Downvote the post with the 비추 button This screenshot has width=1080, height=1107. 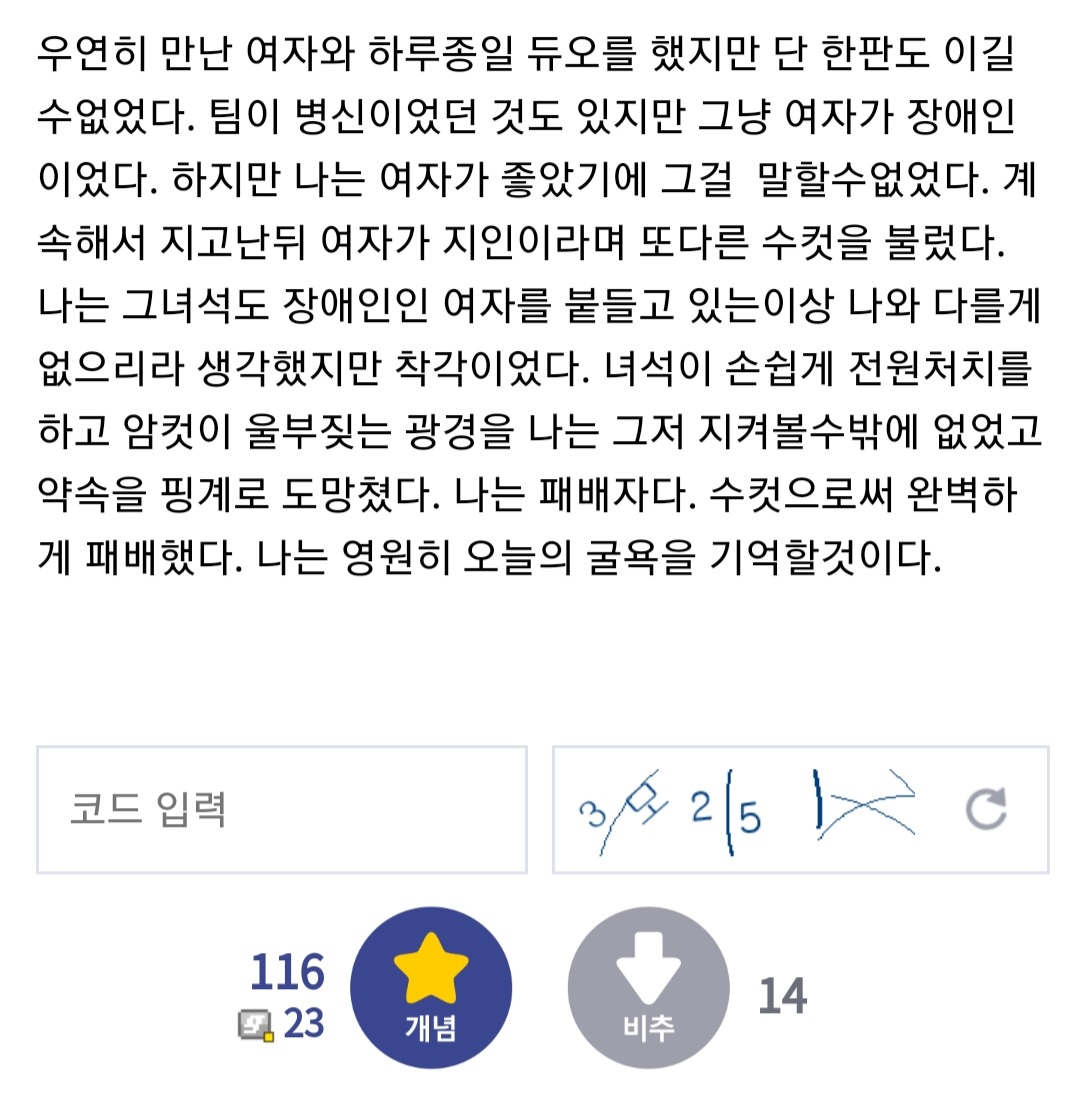pos(648,988)
